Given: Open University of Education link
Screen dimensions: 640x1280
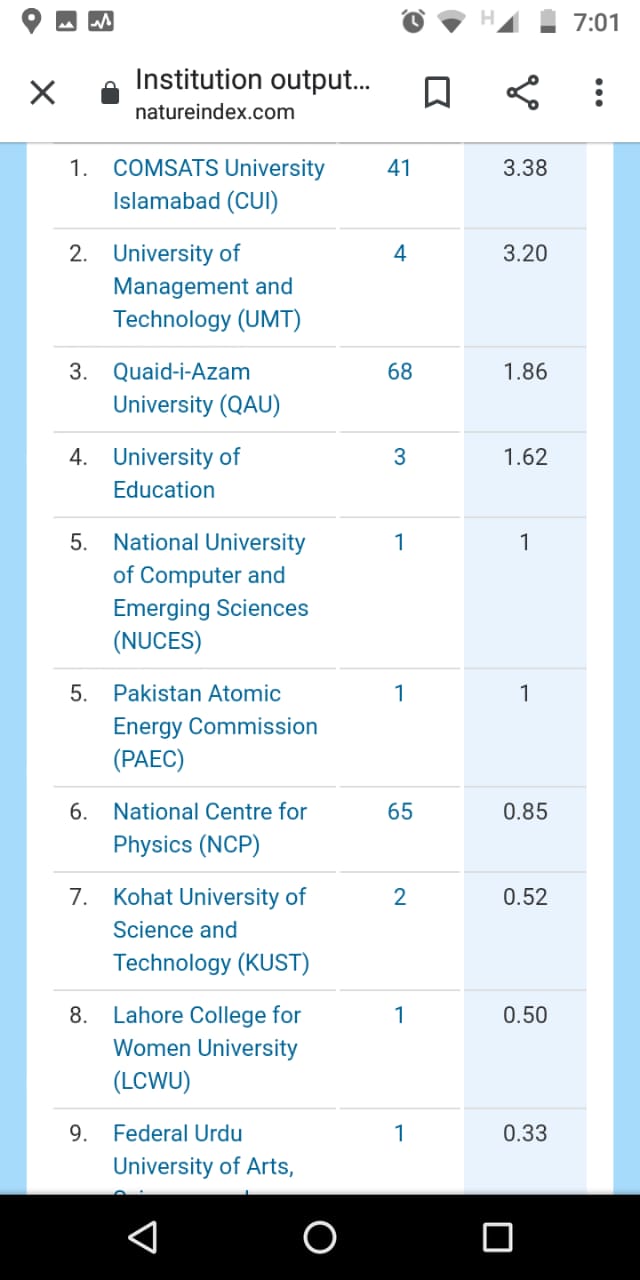Looking at the screenshot, I should click(x=176, y=473).
